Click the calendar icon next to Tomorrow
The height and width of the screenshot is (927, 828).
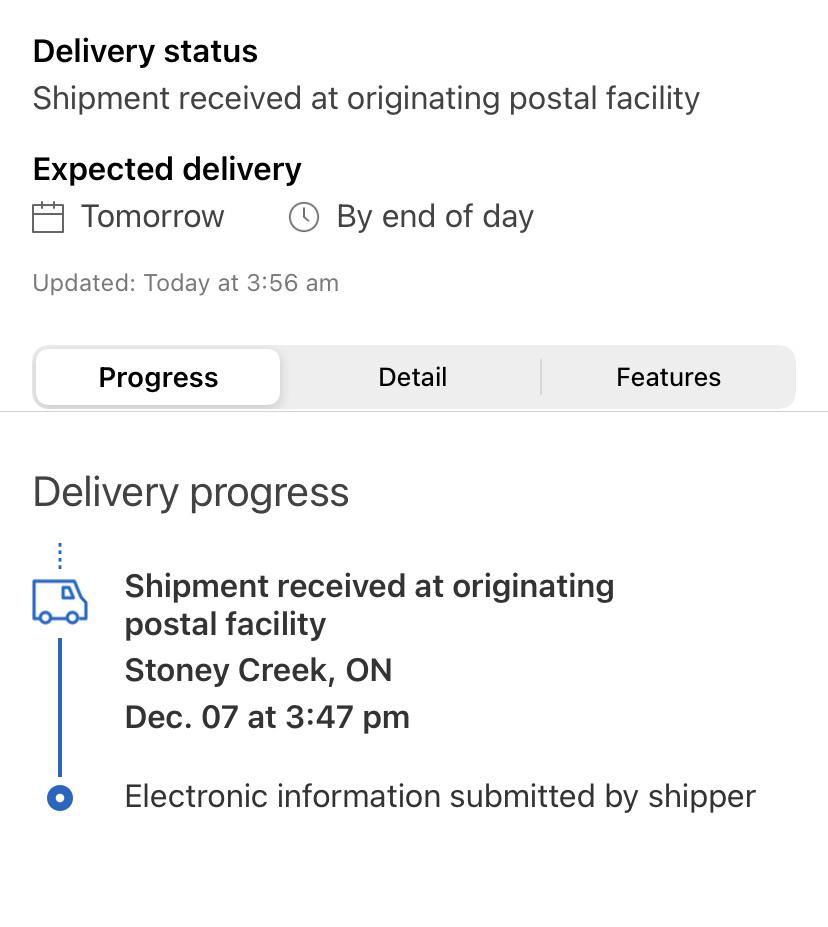(x=47, y=216)
